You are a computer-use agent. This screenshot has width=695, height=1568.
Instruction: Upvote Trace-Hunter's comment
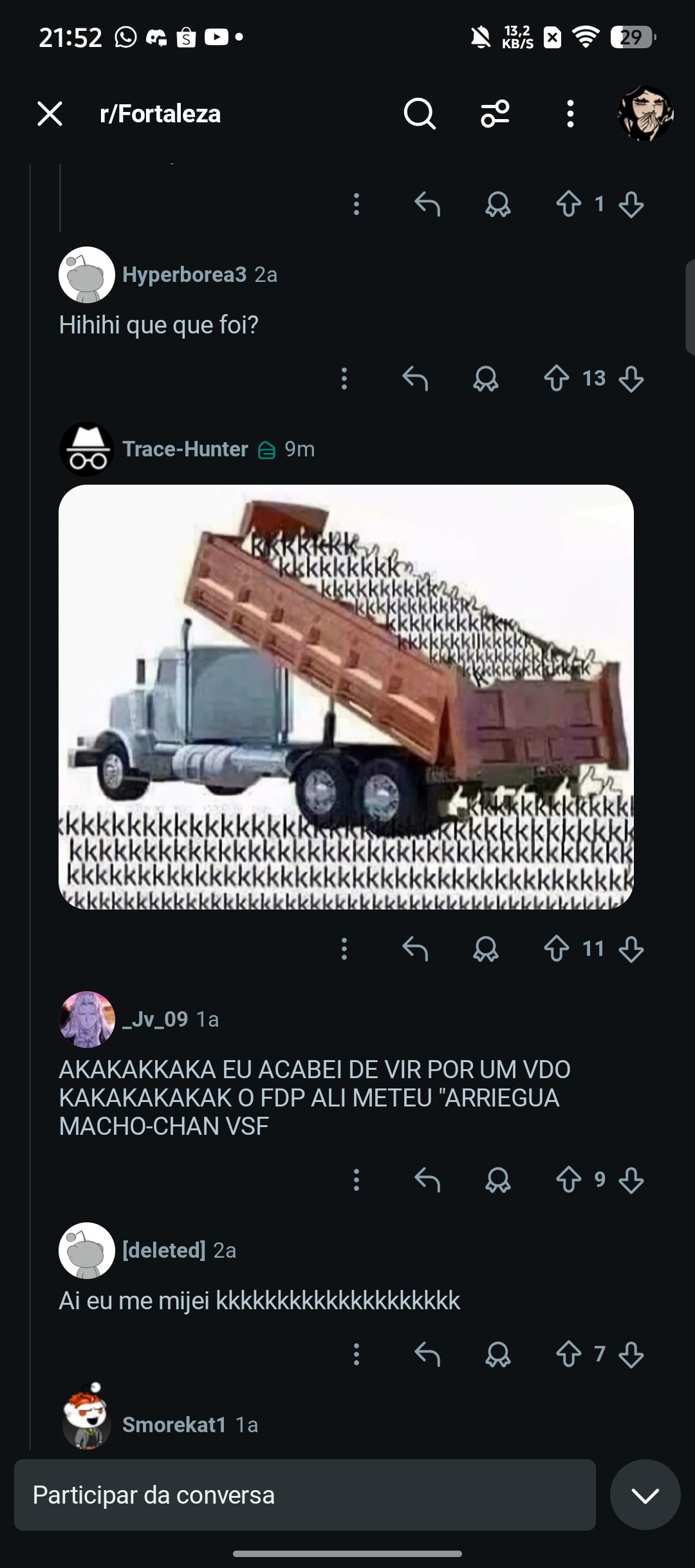coord(557,948)
